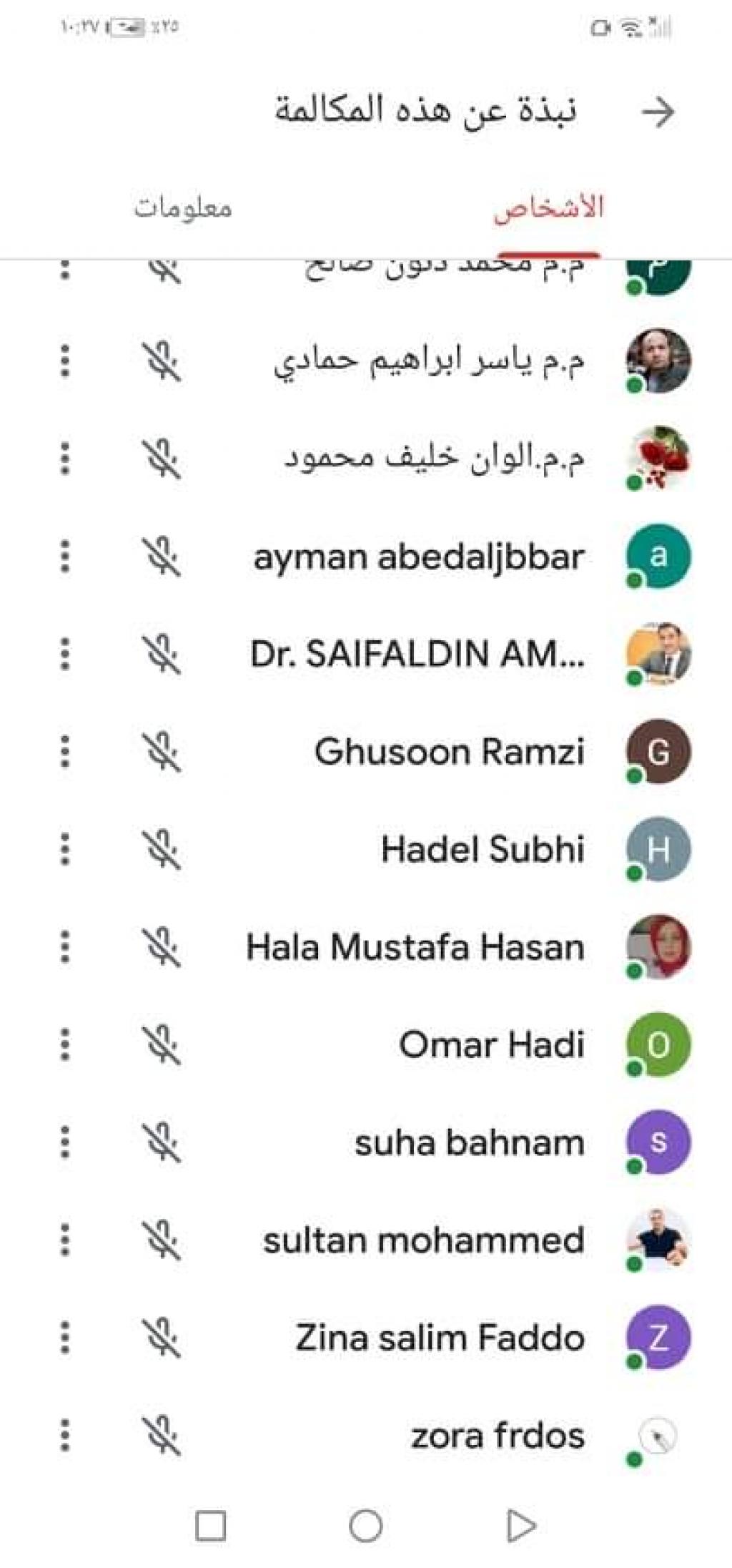
Task: Tap the muted mic next to suha bahnam
Action: click(162, 1142)
